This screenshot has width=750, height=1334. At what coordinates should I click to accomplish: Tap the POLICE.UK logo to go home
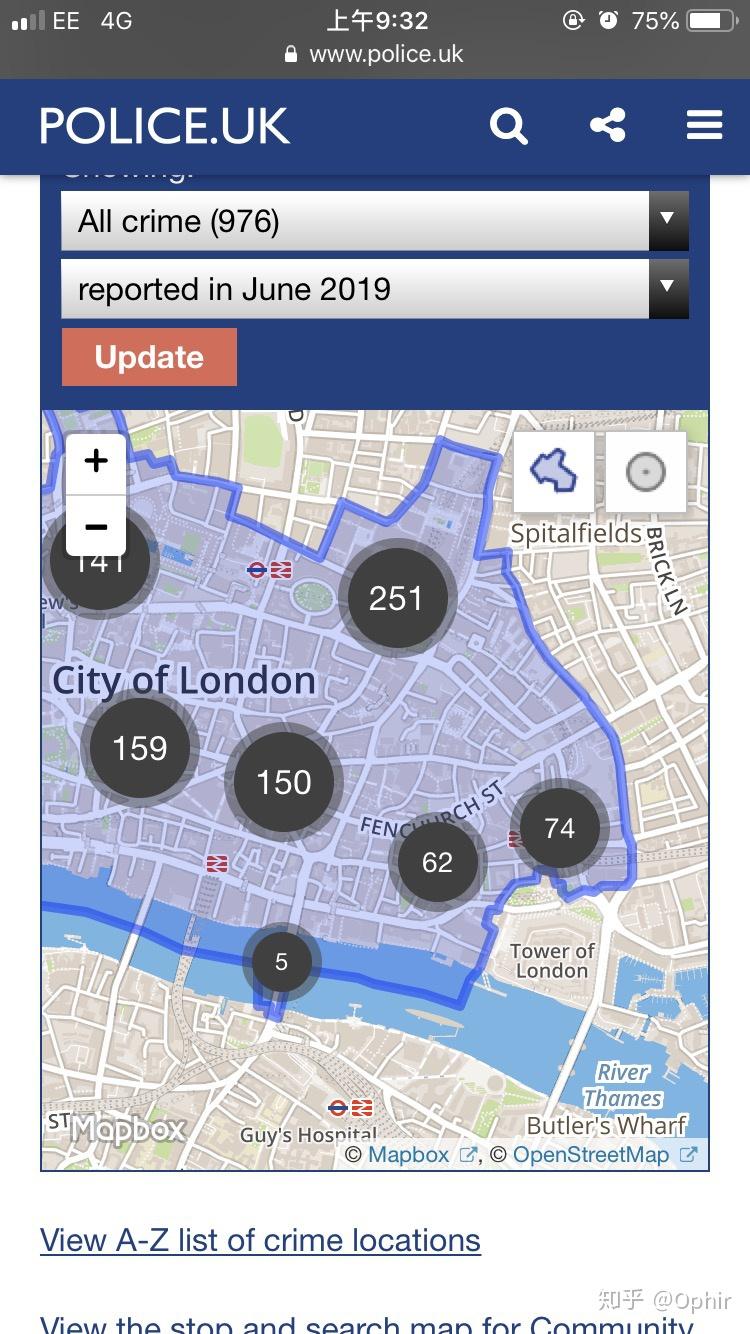coord(165,127)
